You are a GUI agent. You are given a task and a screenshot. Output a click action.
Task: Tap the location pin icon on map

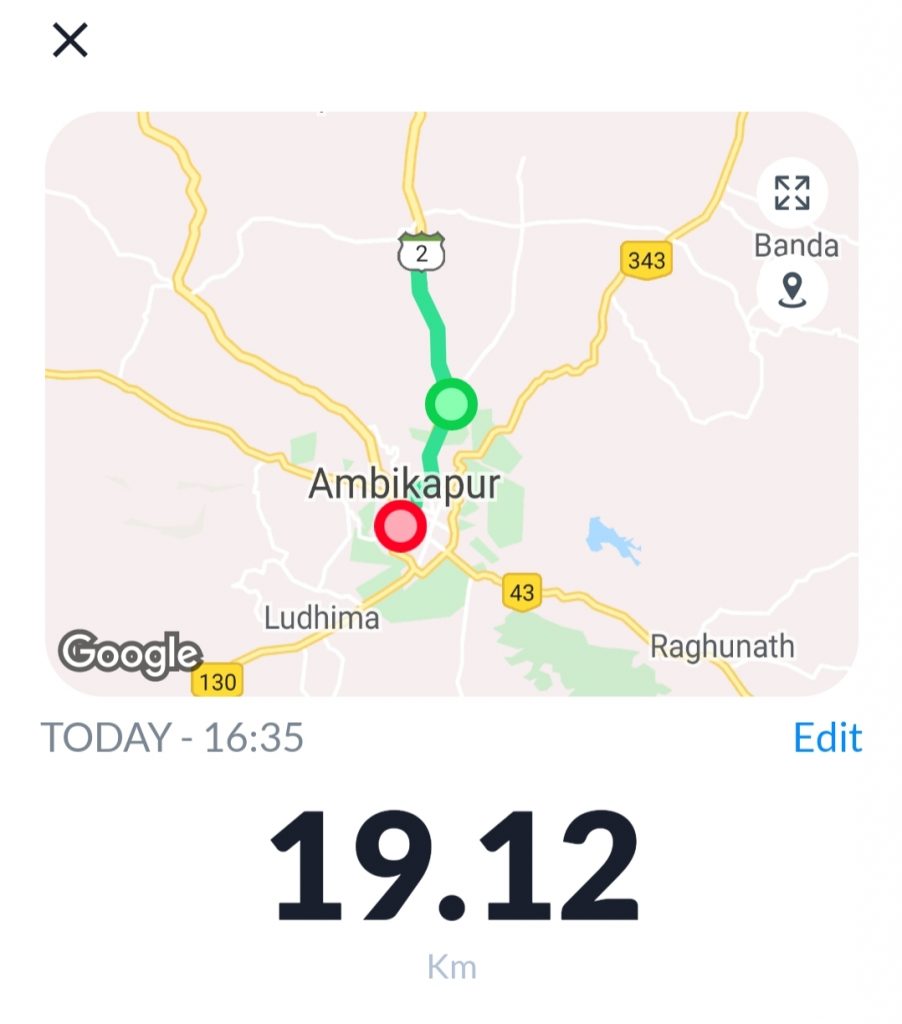pos(791,291)
